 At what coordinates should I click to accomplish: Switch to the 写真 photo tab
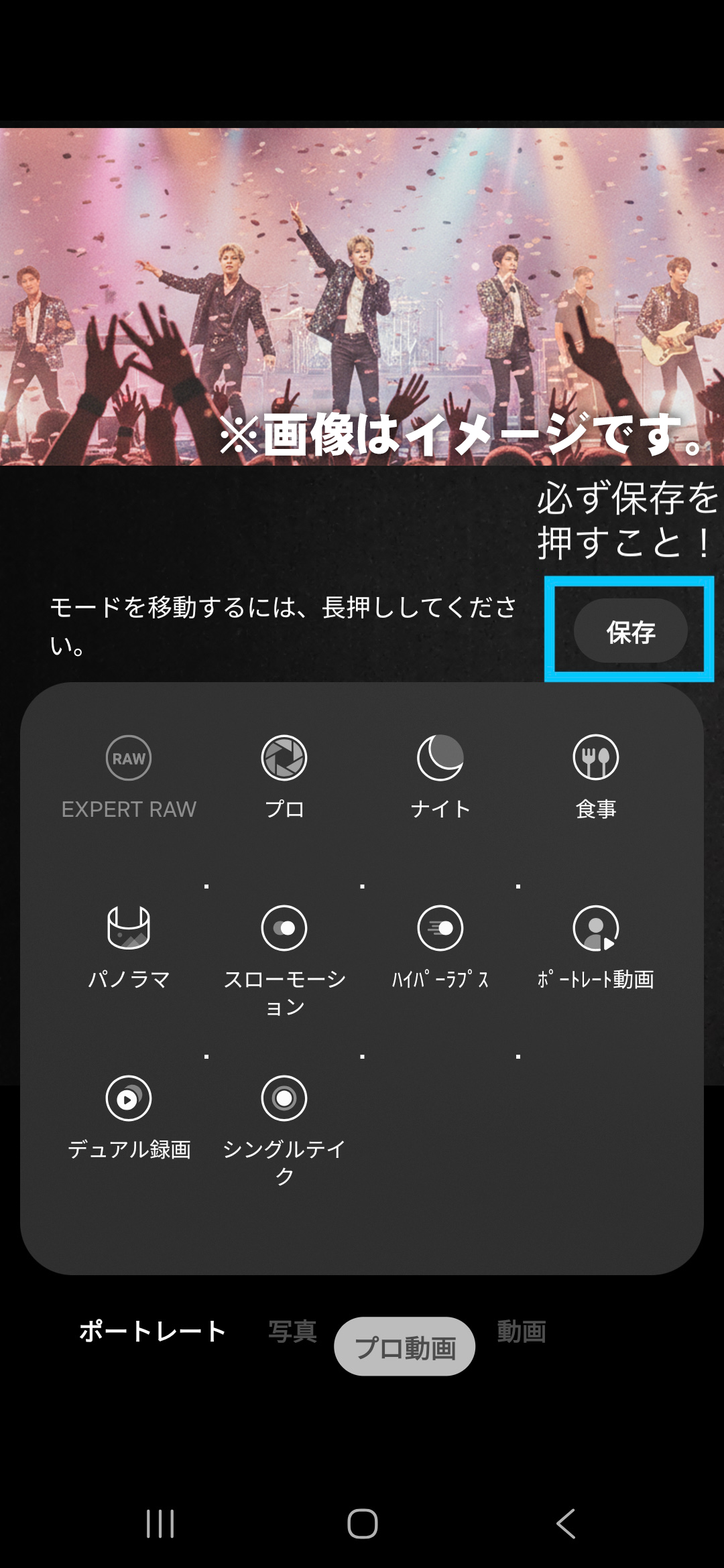pos(292,1331)
